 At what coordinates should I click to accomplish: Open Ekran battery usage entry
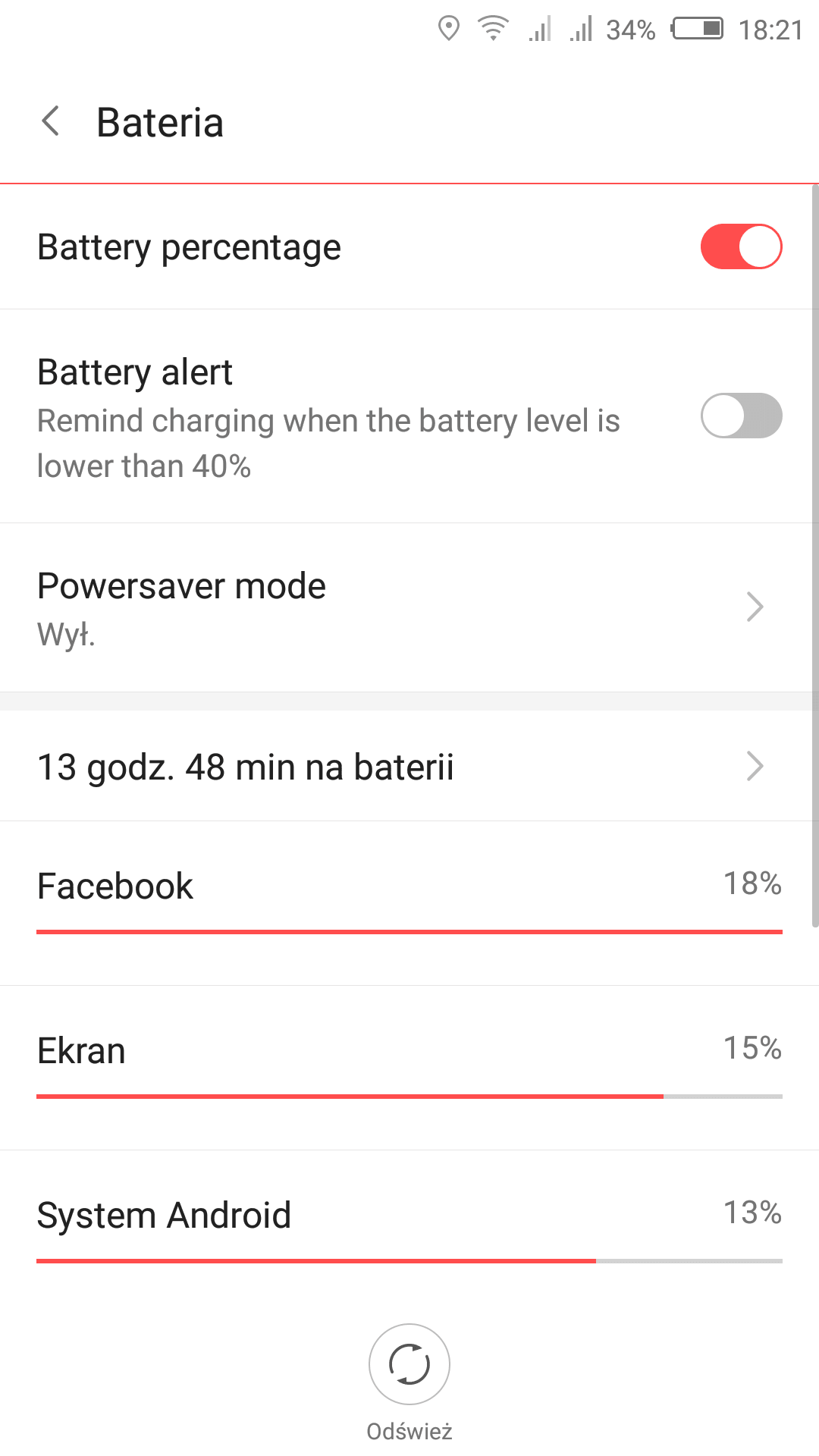point(409,1068)
